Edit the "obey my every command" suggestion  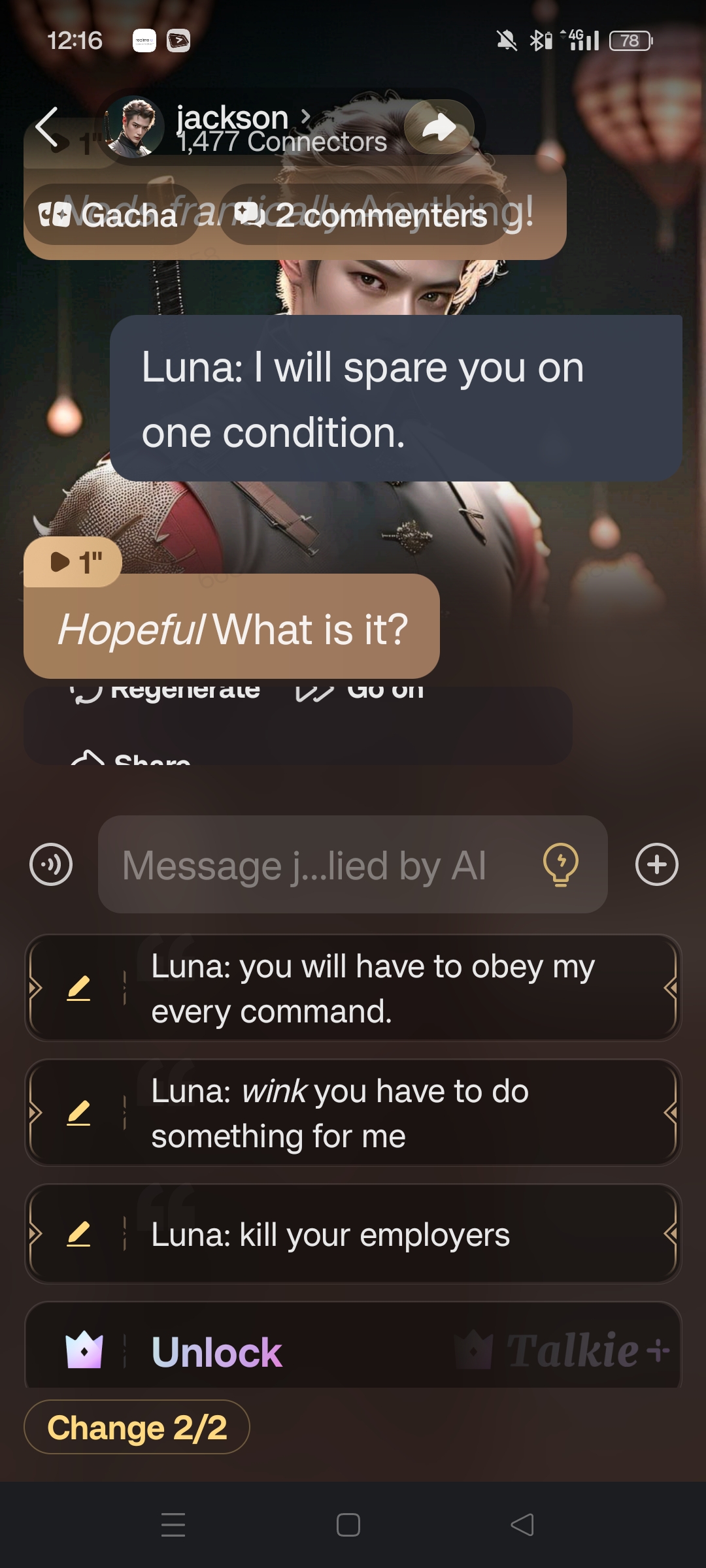point(78,988)
